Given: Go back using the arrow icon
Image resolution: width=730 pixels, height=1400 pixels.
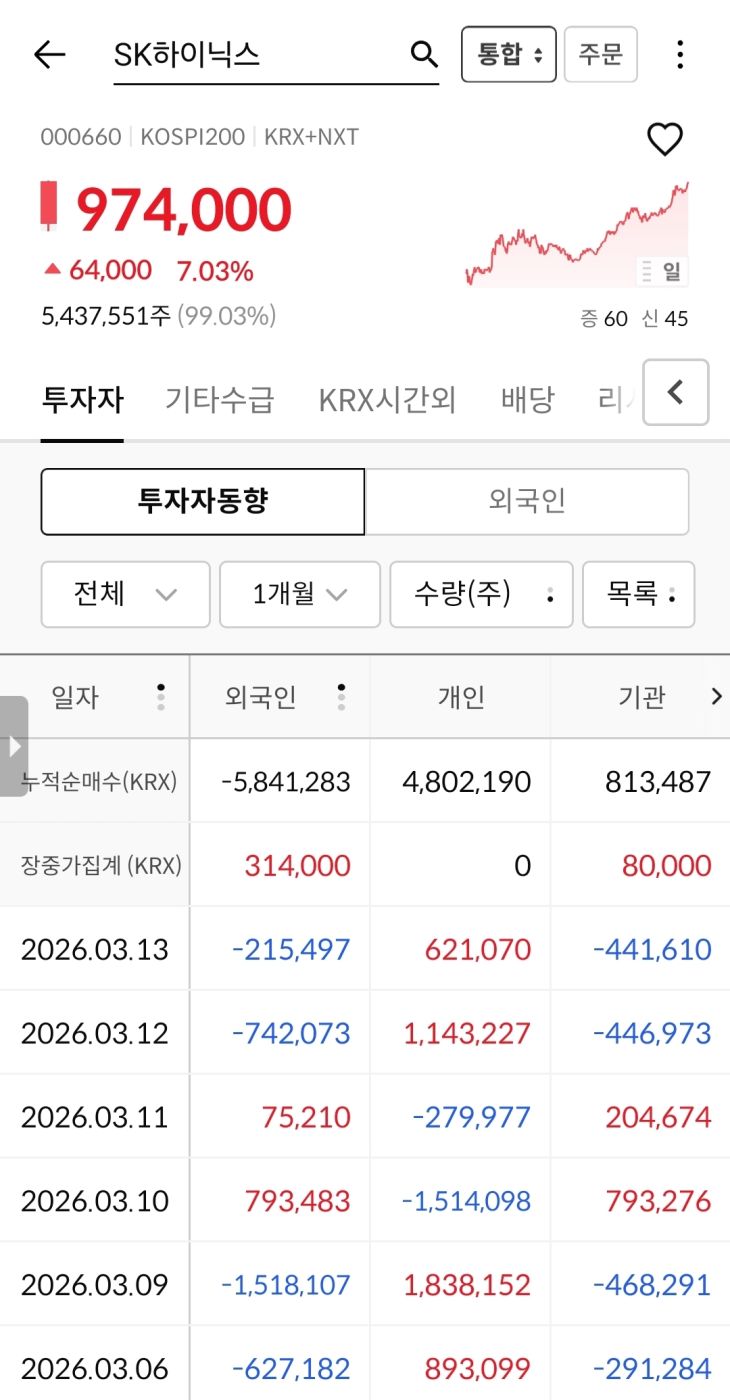Looking at the screenshot, I should (x=49, y=55).
